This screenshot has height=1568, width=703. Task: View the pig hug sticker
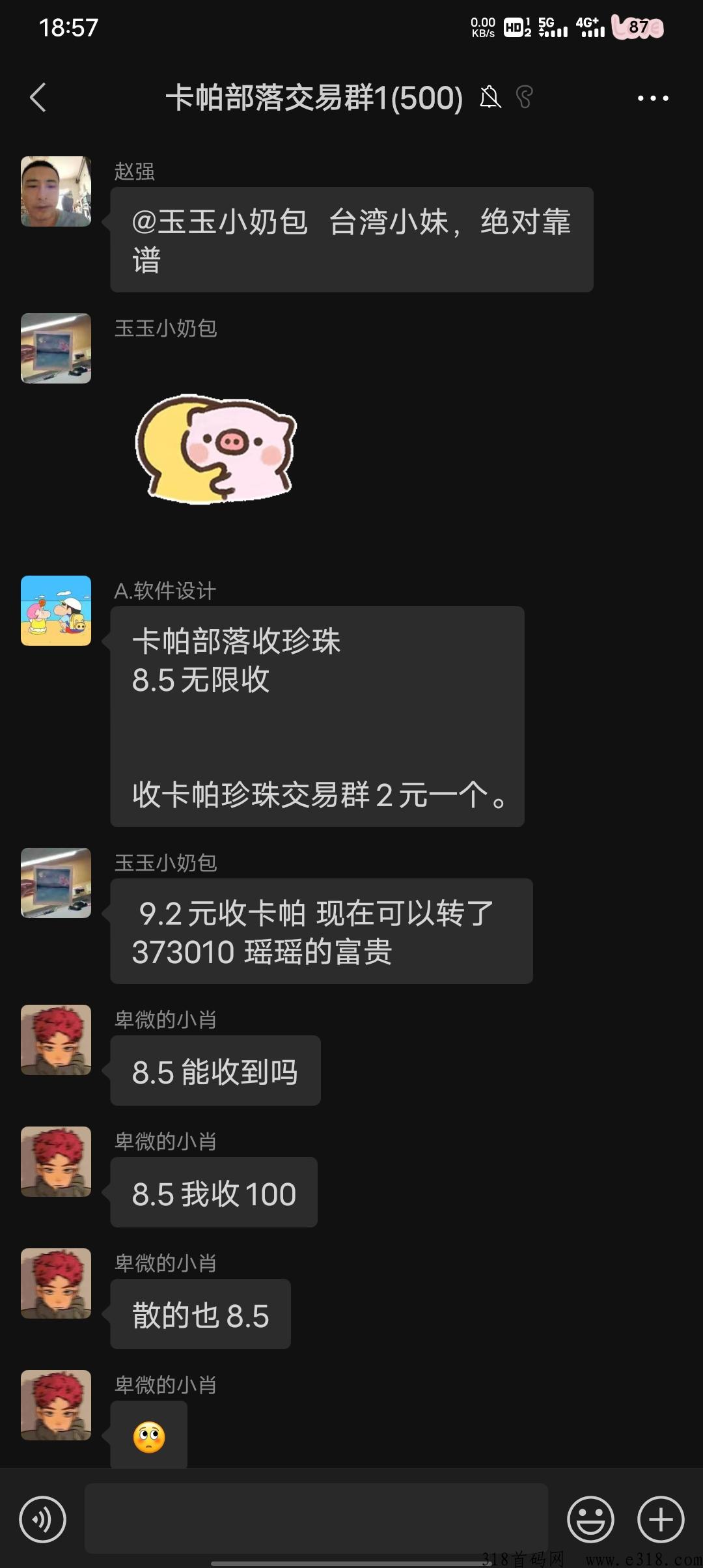click(x=215, y=449)
